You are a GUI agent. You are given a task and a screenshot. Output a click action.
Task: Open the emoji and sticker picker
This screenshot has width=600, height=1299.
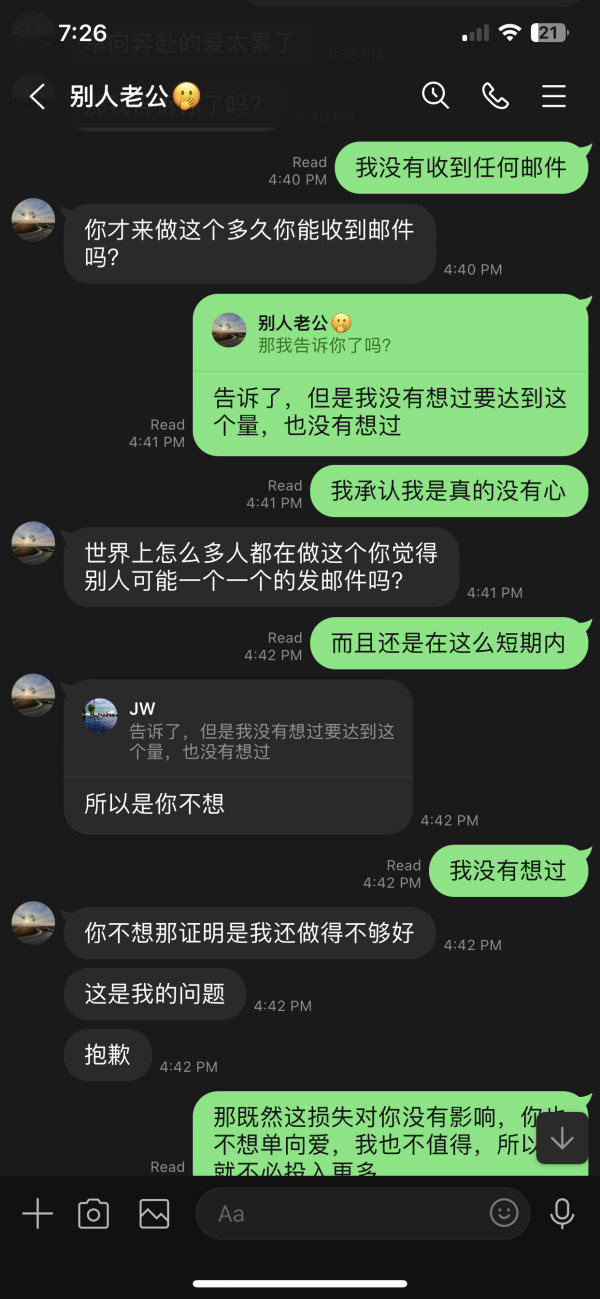(504, 1213)
